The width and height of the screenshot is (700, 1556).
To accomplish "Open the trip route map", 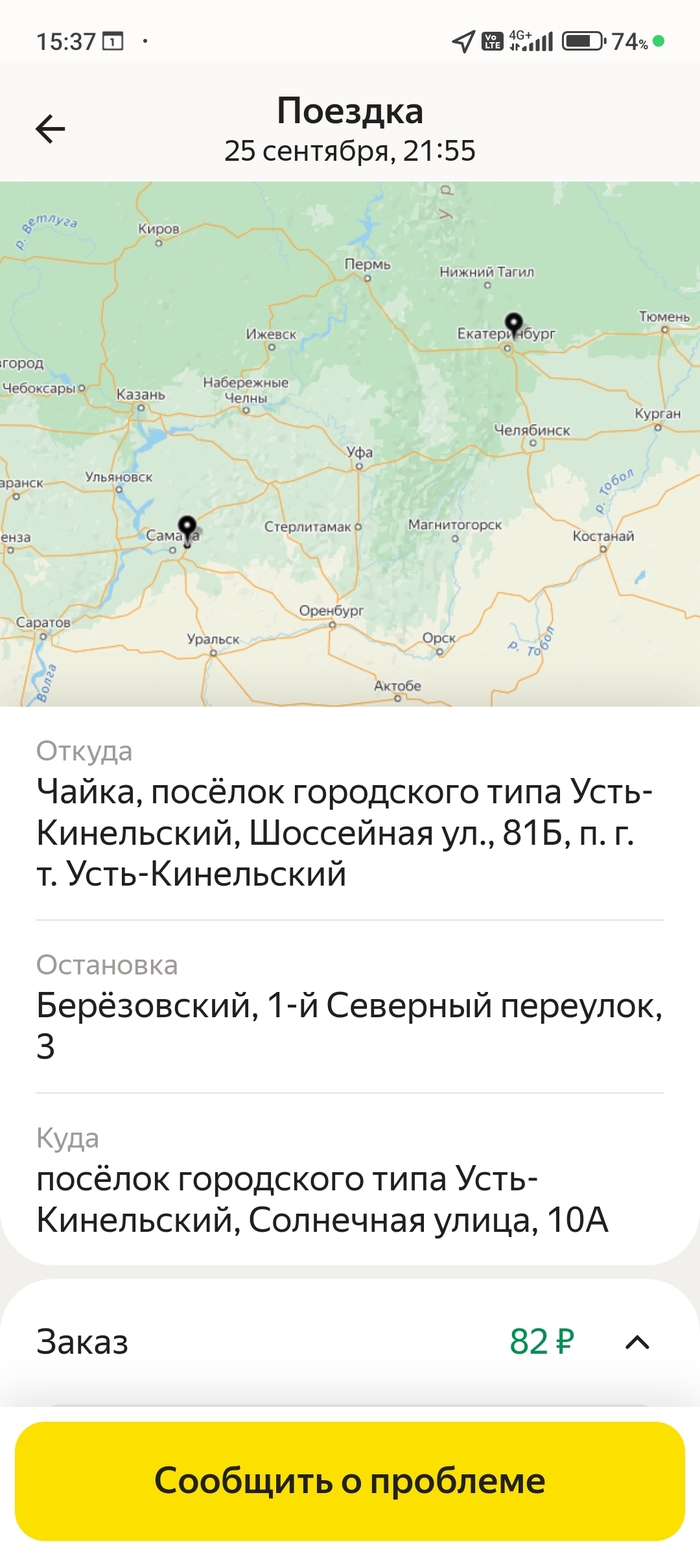I will tap(350, 443).
